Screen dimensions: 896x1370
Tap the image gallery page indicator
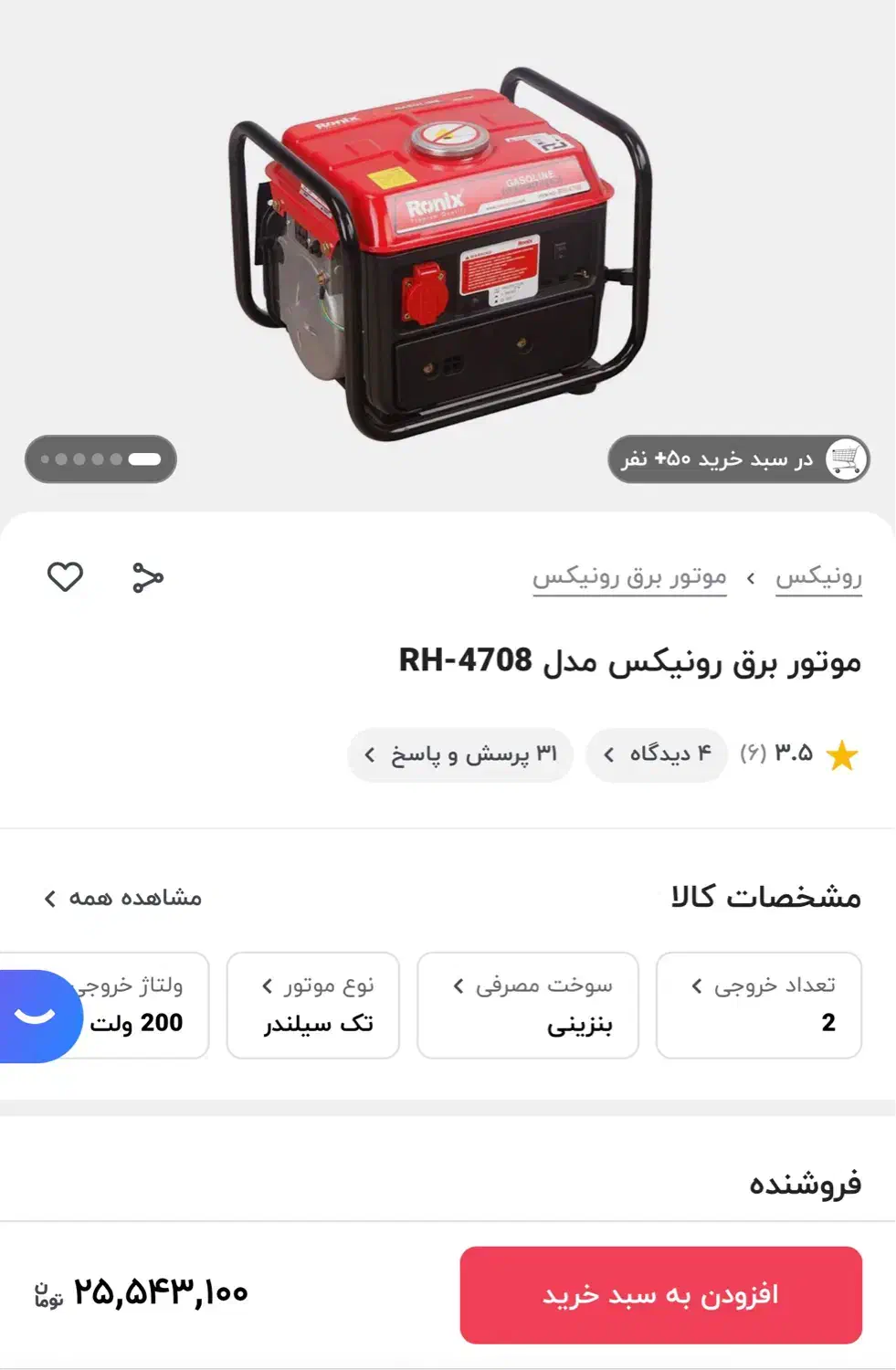tap(100, 459)
